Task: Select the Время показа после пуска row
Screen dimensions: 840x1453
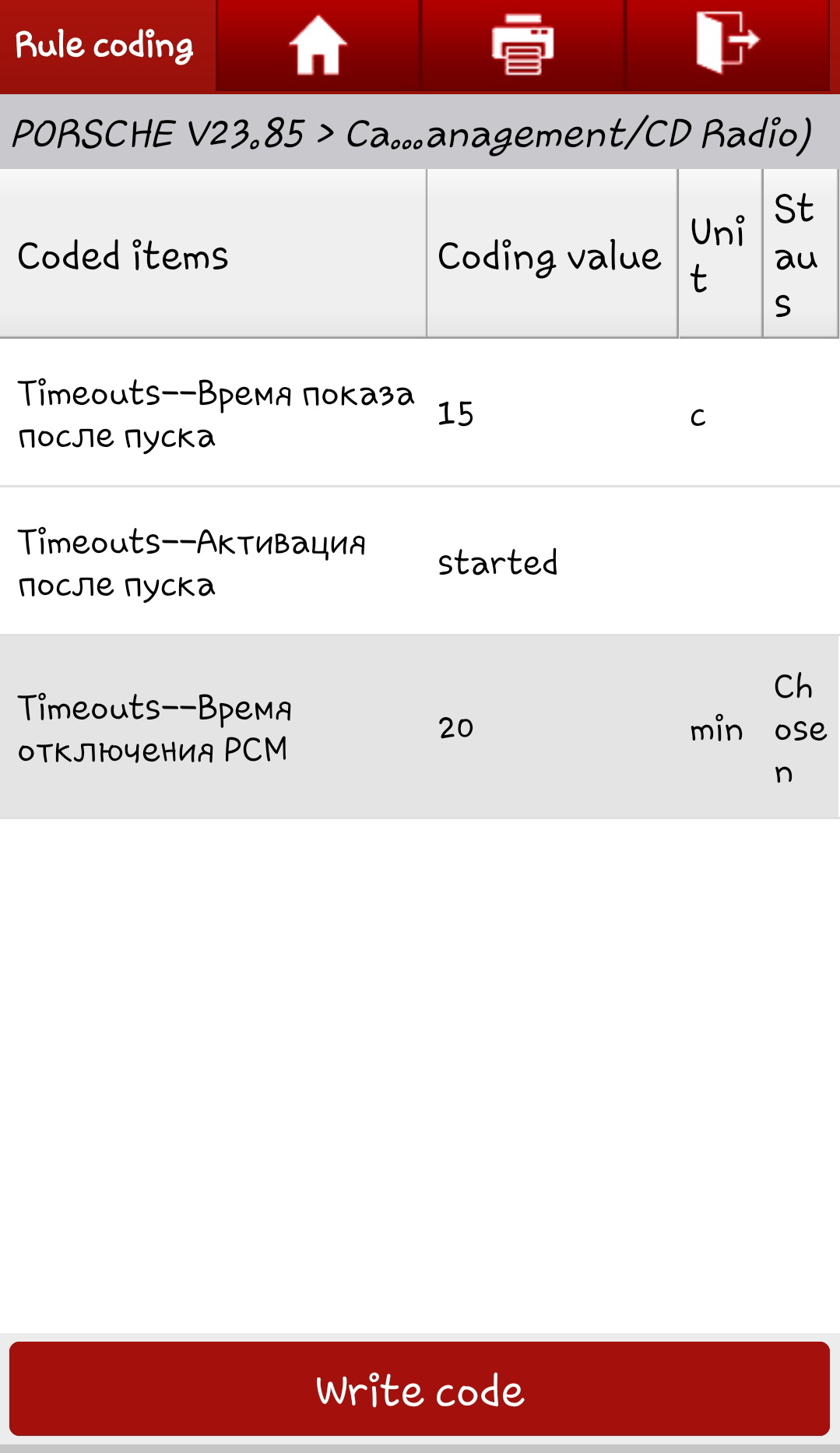Action: tap(420, 413)
